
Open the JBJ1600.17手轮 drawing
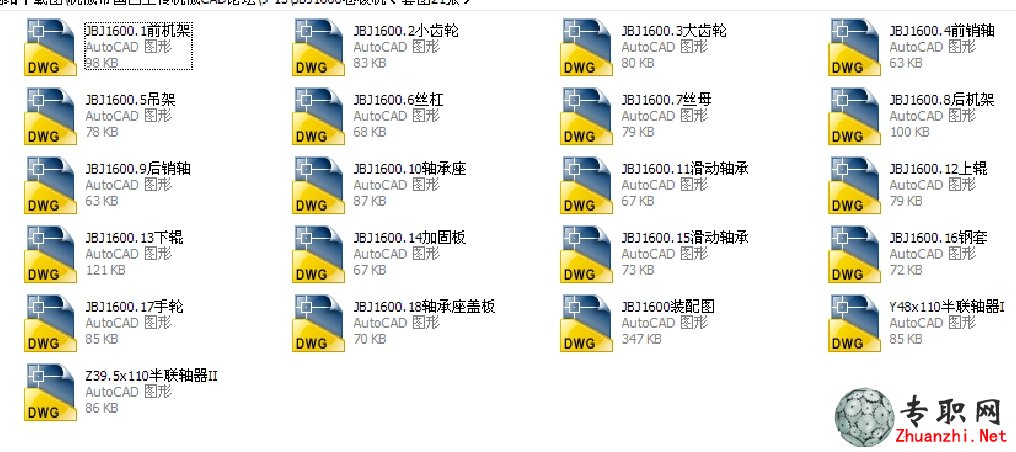click(50, 322)
